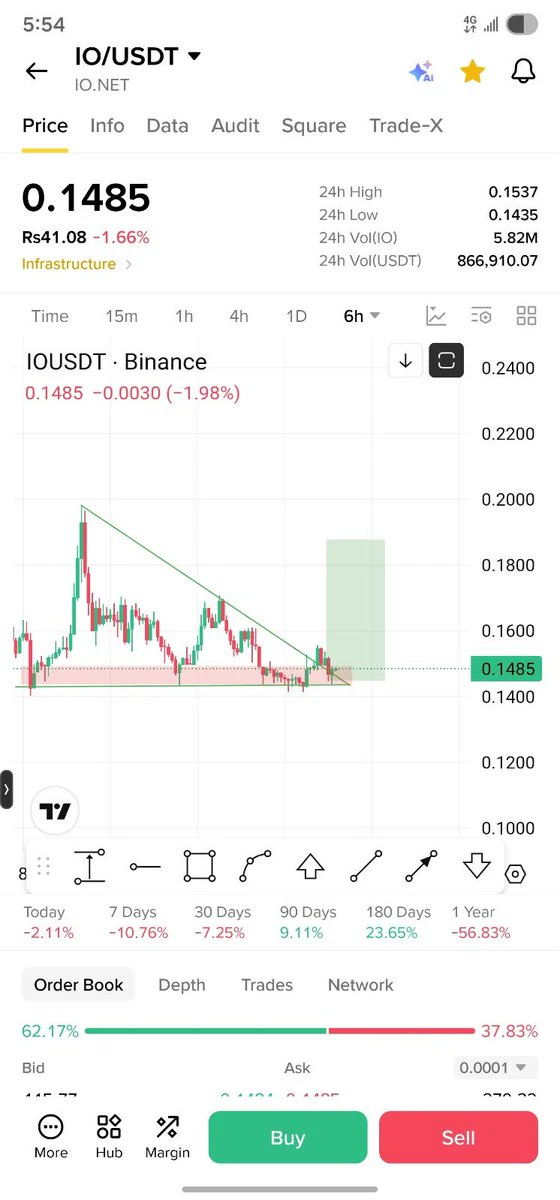
Task: Go back with the arrow icon
Action: (x=37, y=71)
